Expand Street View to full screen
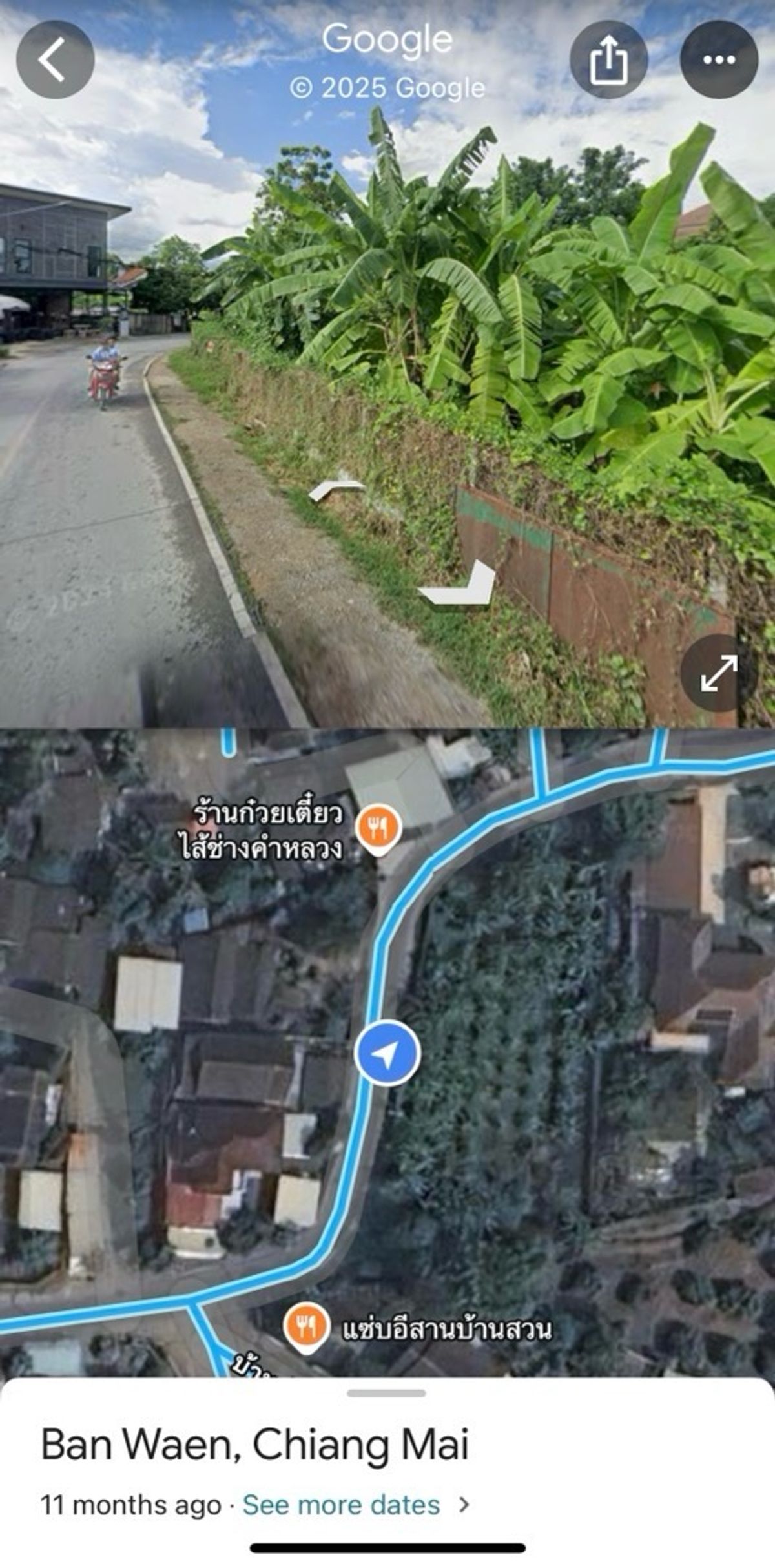This screenshot has width=775, height=1568. tap(719, 673)
